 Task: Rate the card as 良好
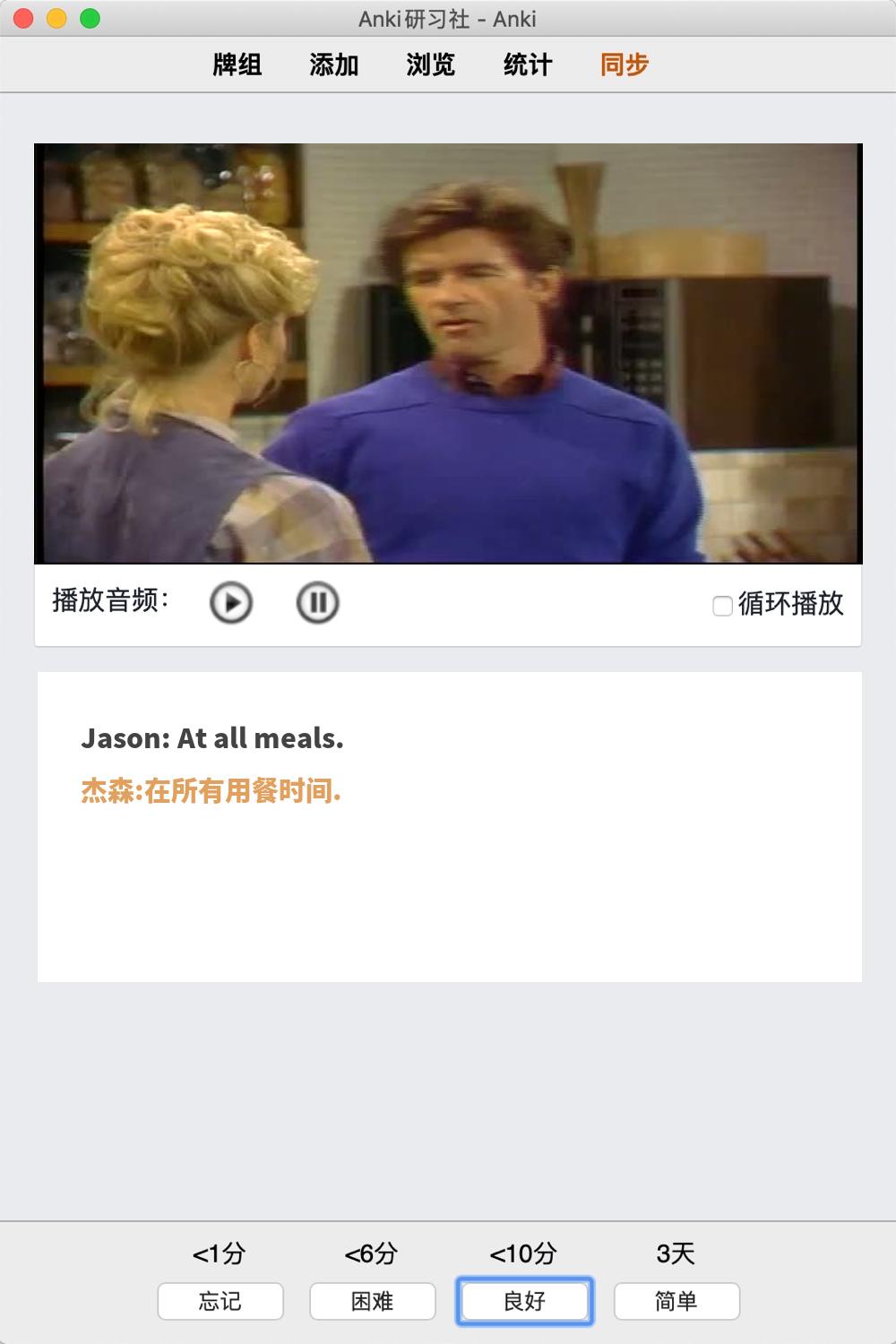click(x=525, y=1301)
